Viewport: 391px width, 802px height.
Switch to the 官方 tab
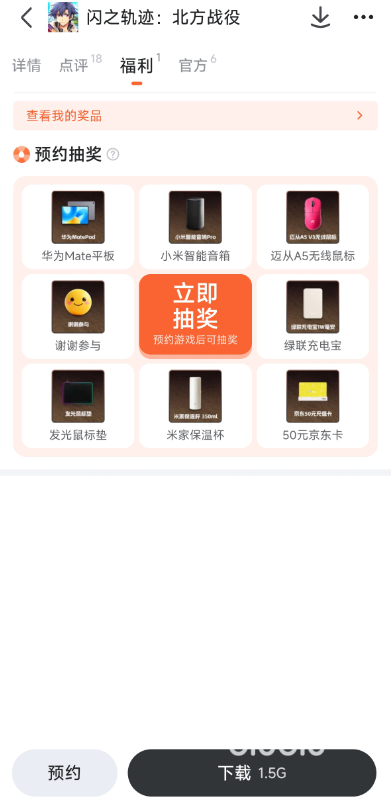(193, 65)
